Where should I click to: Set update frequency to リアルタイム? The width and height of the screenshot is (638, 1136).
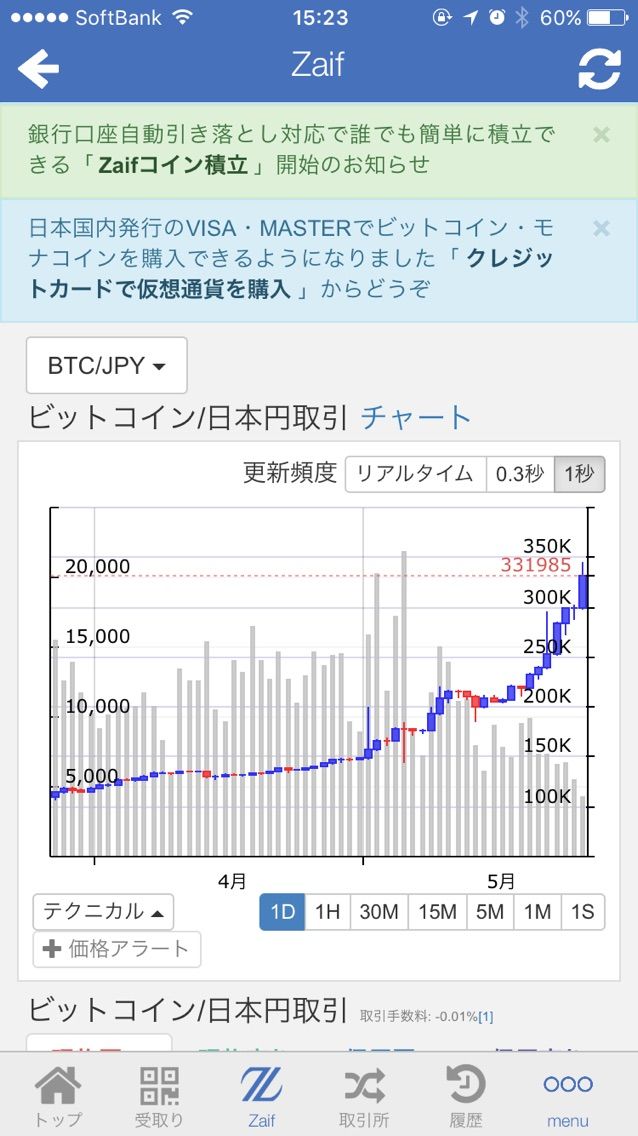415,475
